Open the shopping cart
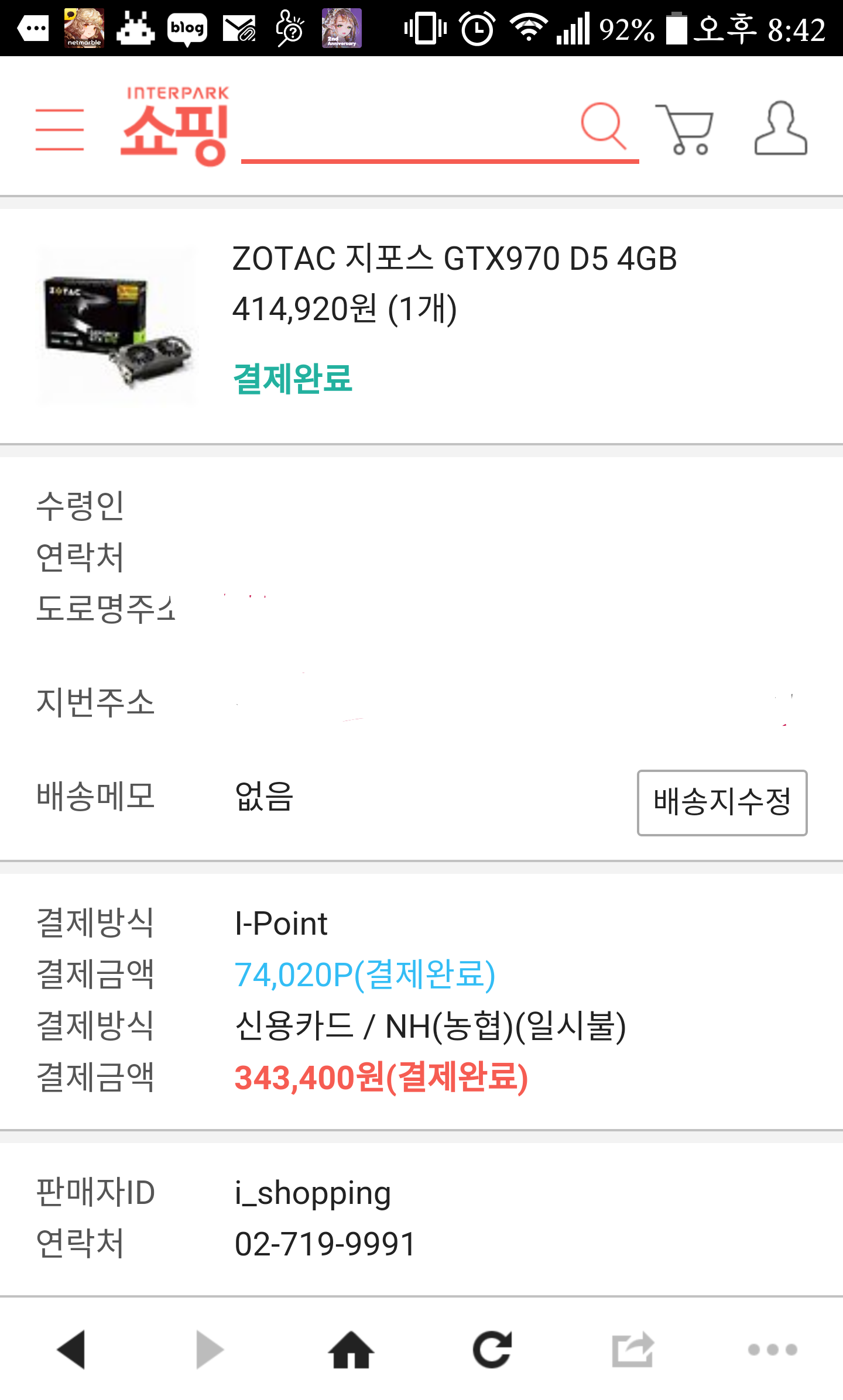Image resolution: width=843 pixels, height=1400 pixels. [685, 129]
